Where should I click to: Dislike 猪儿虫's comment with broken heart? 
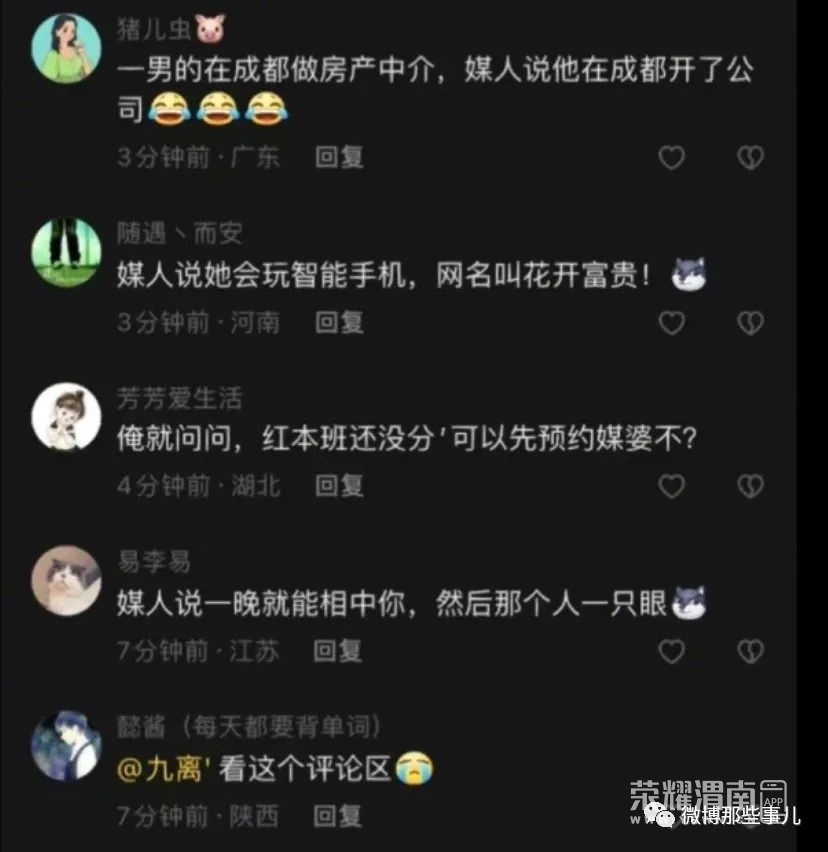pos(750,158)
